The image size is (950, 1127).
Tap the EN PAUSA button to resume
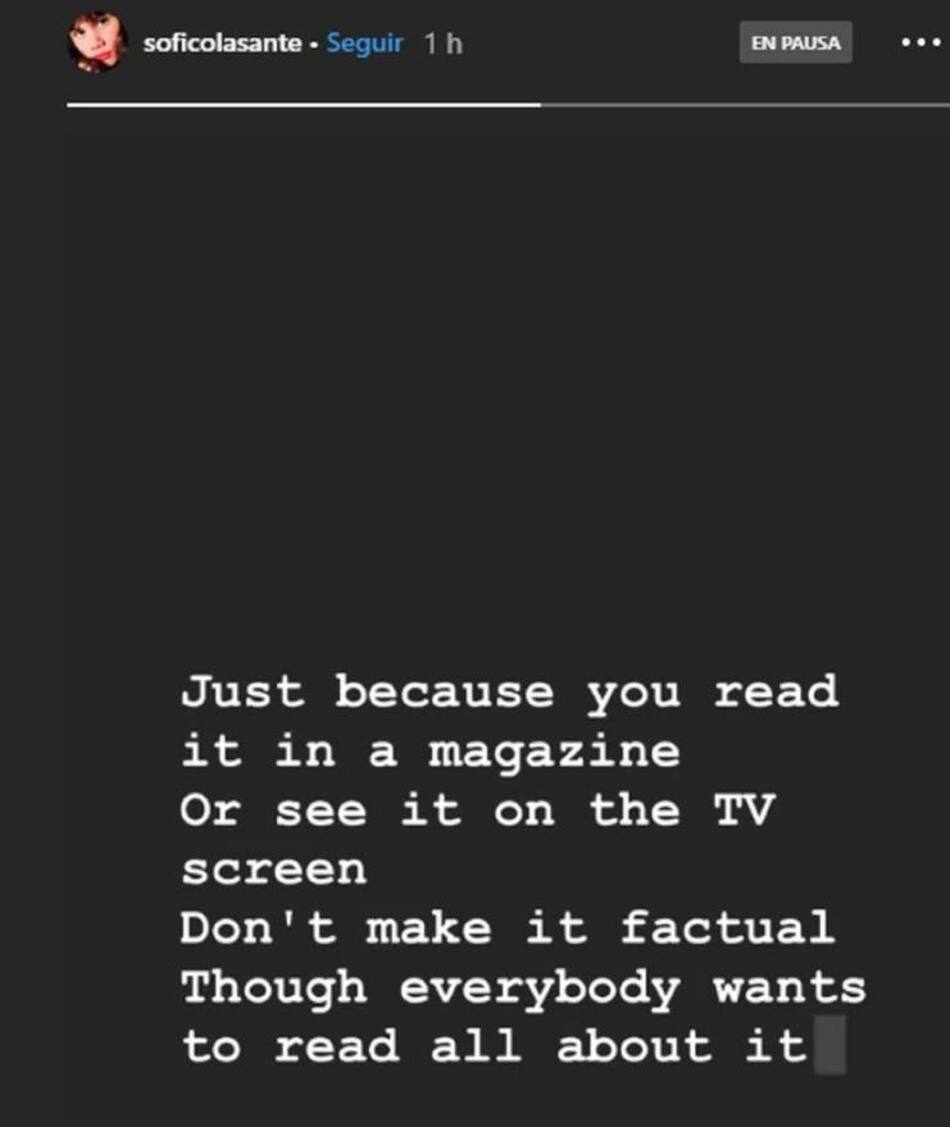(x=795, y=44)
